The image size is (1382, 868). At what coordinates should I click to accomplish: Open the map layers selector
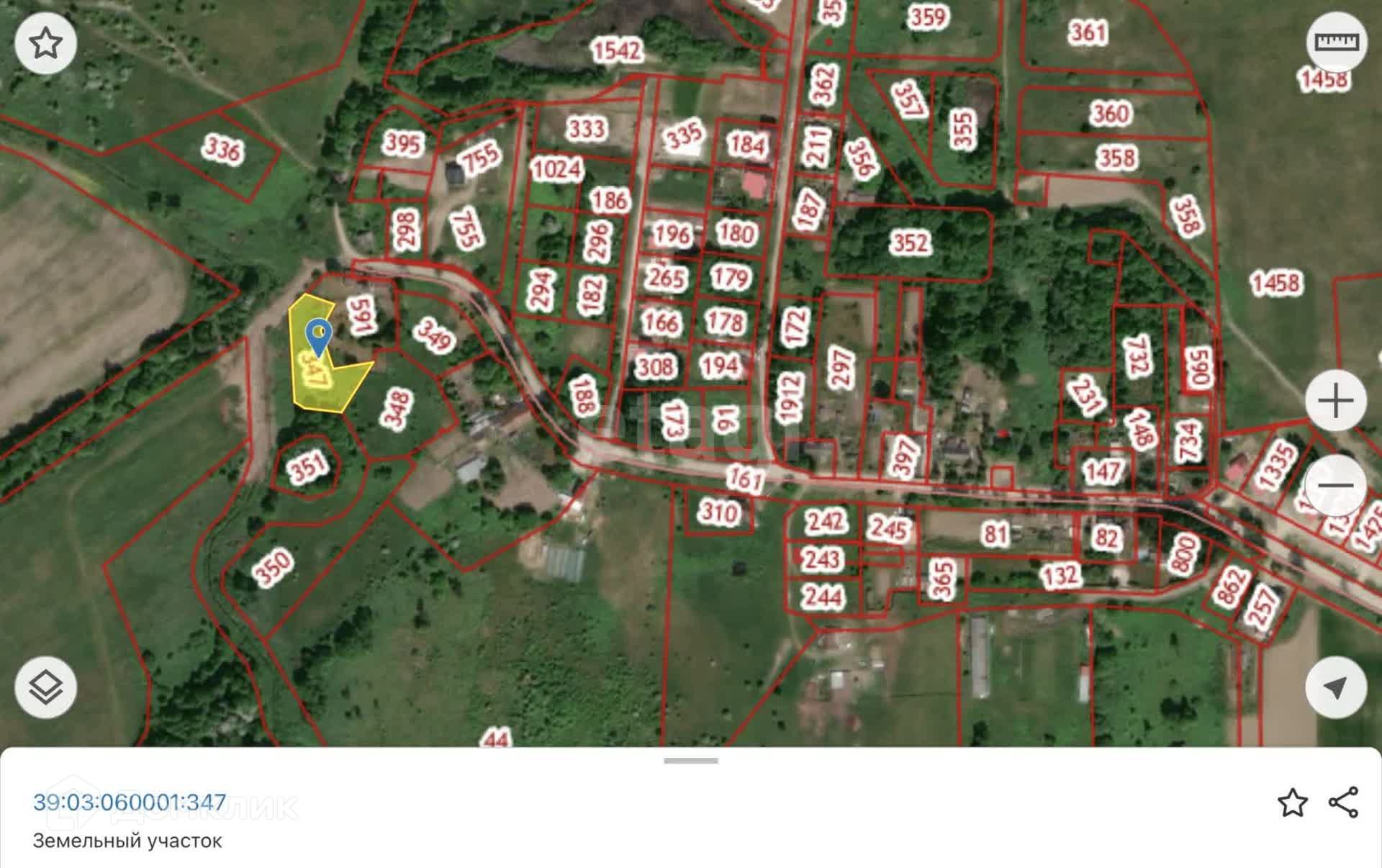(45, 687)
